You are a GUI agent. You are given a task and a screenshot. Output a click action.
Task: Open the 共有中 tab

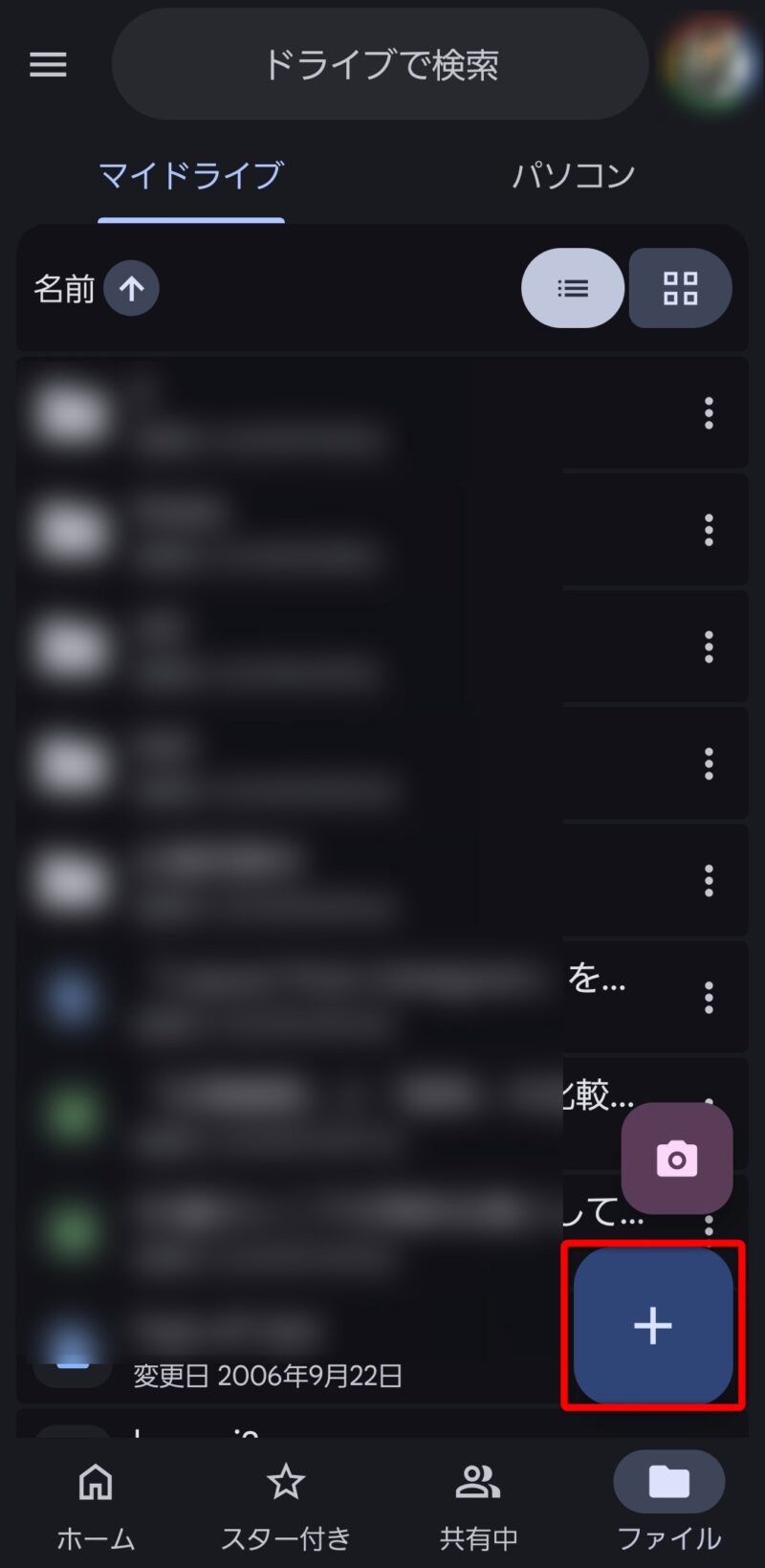point(478,1502)
